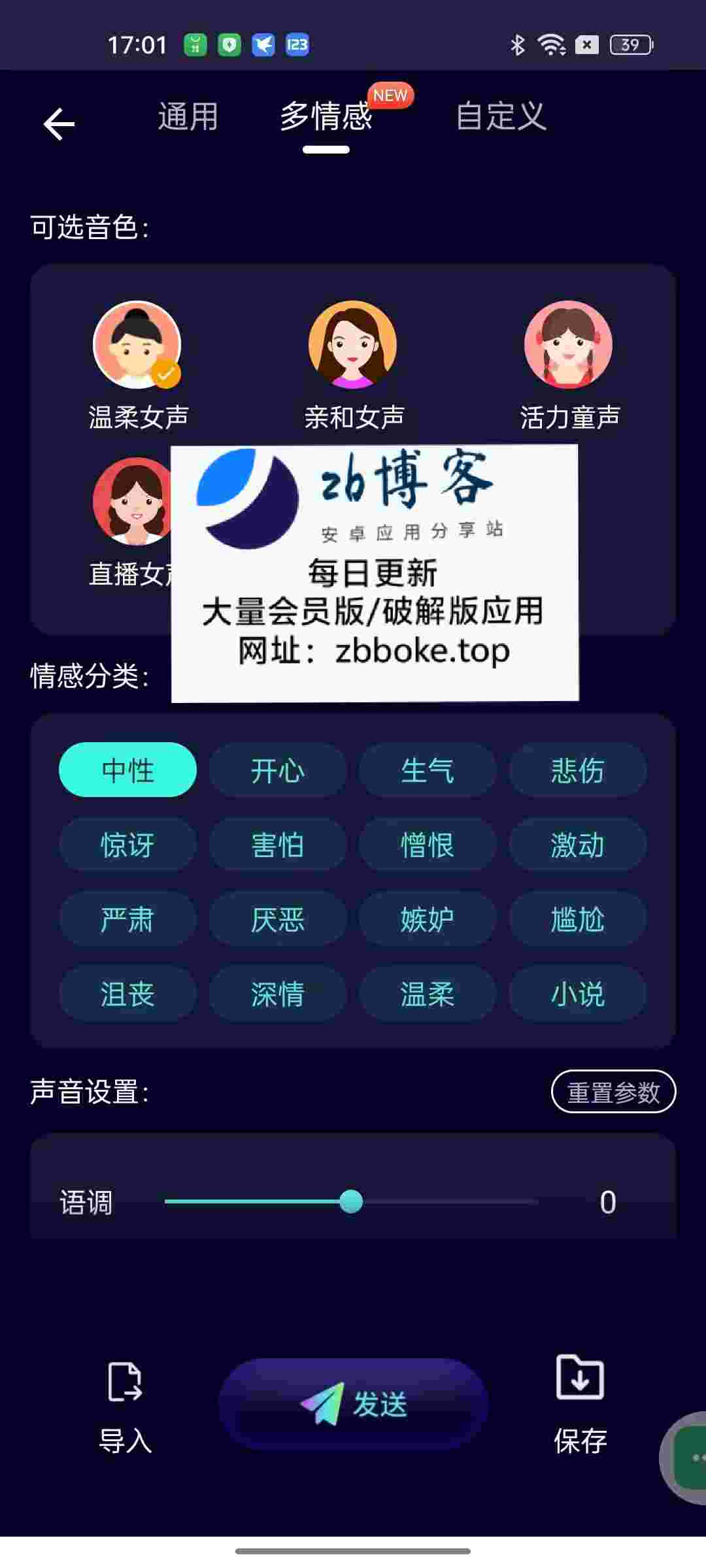Switch to the 通用 tab
Image resolution: width=706 pixels, height=1568 pixels.
[x=188, y=117]
